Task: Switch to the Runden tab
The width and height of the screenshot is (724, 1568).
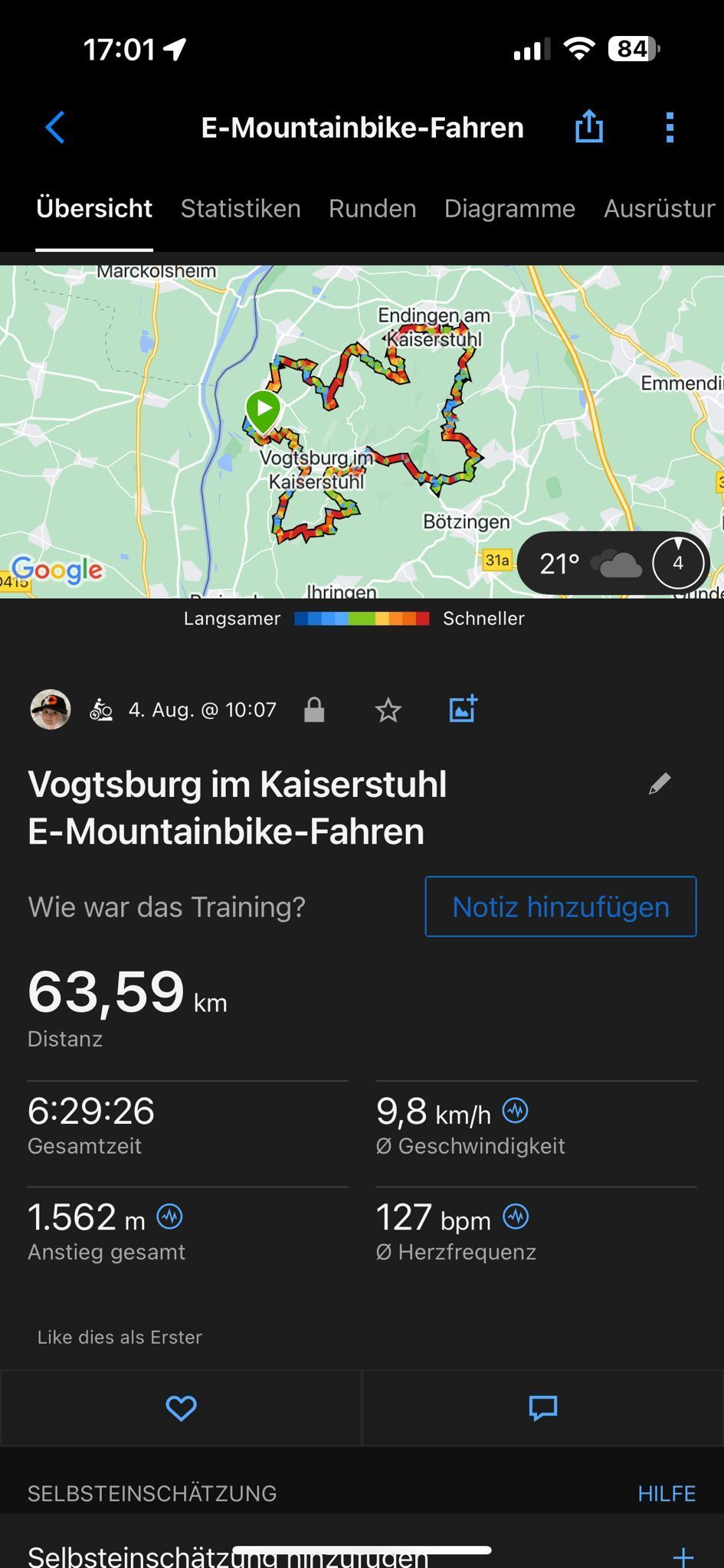Action: (372, 208)
